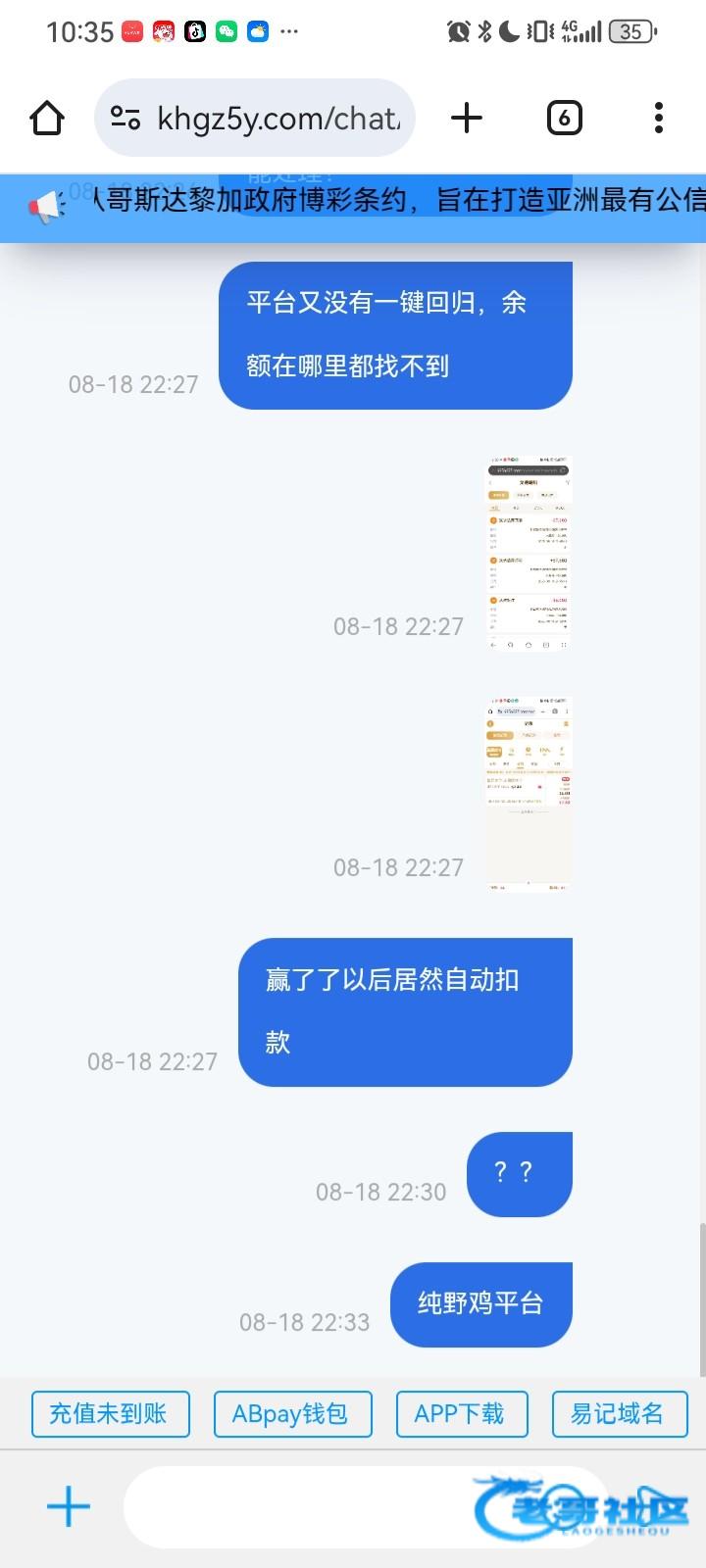This screenshot has height=1568, width=706.
Task: Select the 充值未到账 quick reply
Action: [110, 1414]
